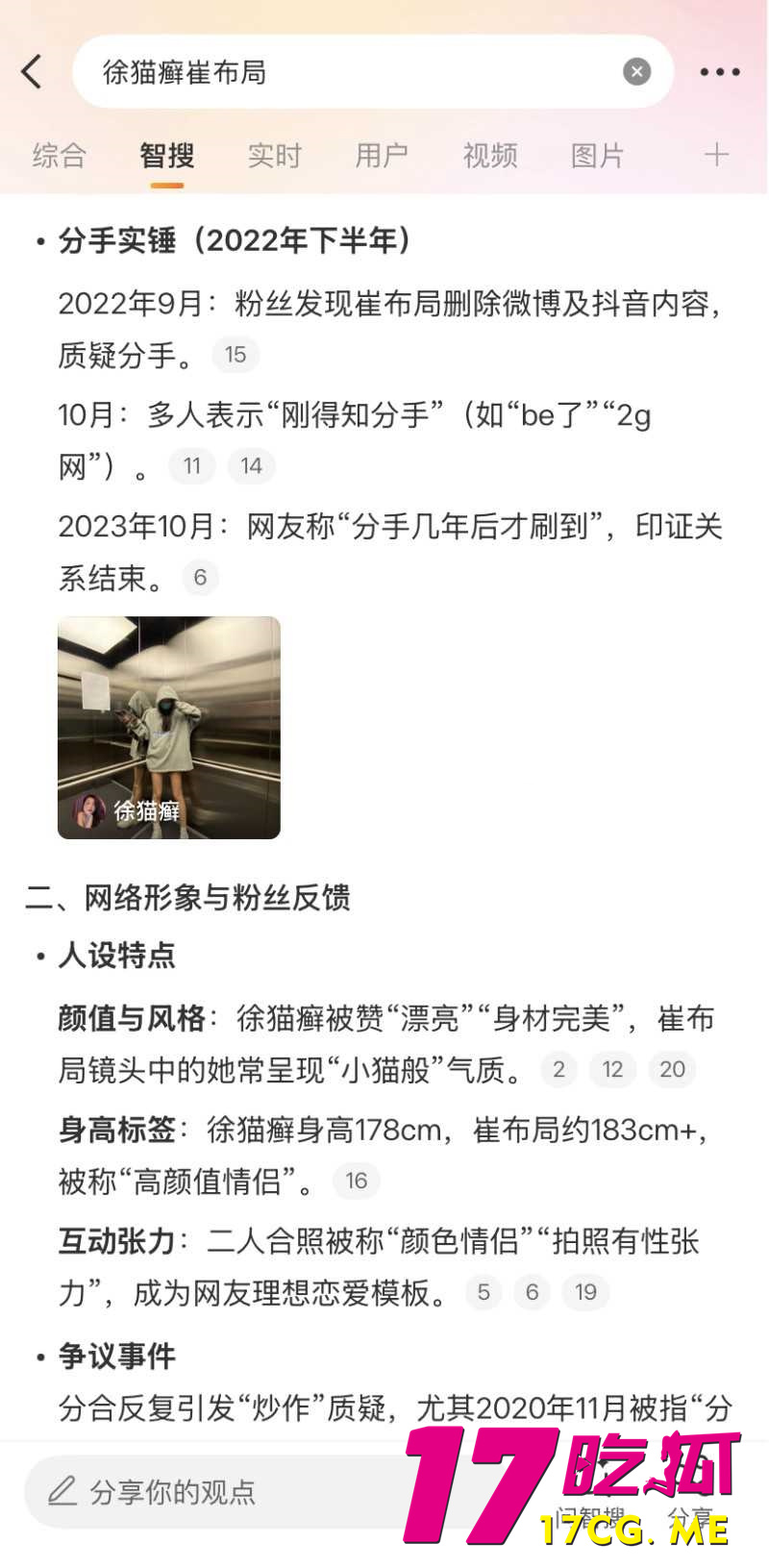Open the elevator couple photo thumbnail
Image resolution: width=769 pixels, height=1568 pixels.
(x=168, y=727)
